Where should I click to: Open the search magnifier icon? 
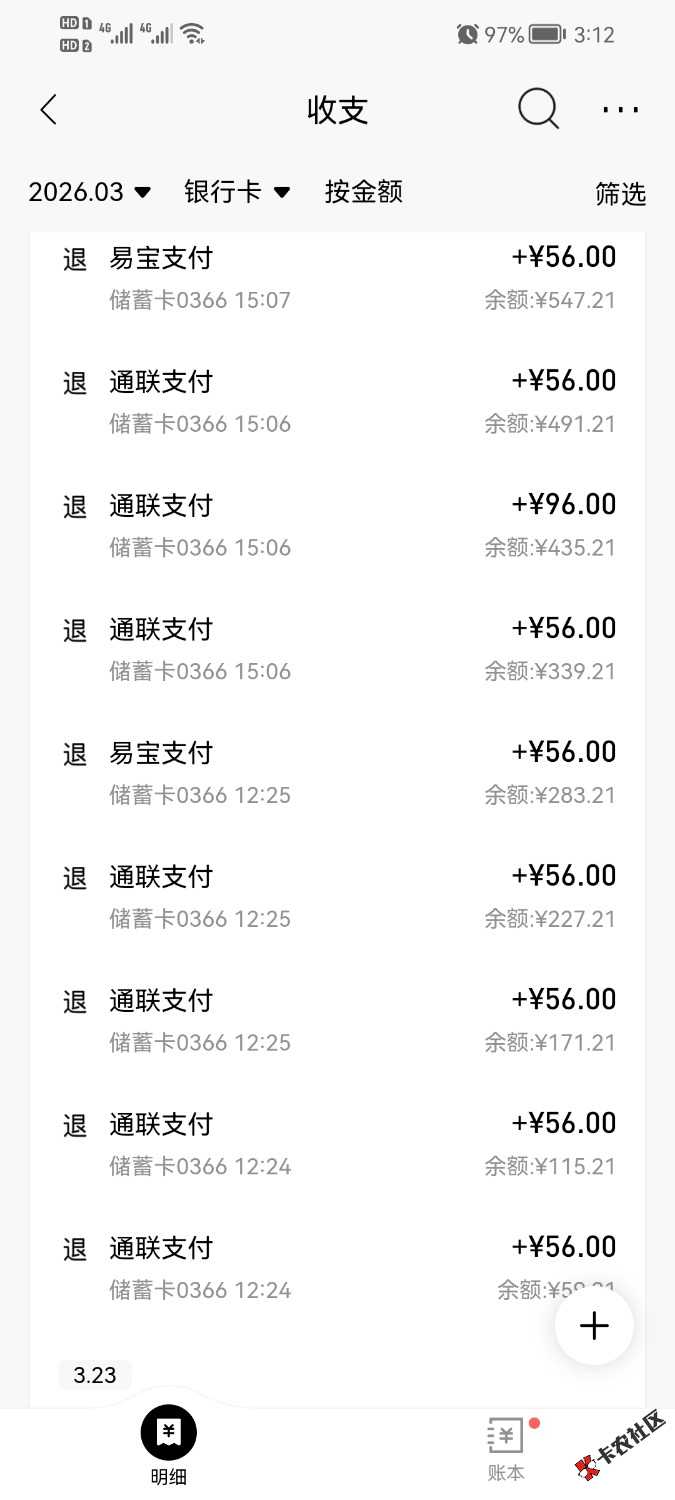[x=538, y=110]
